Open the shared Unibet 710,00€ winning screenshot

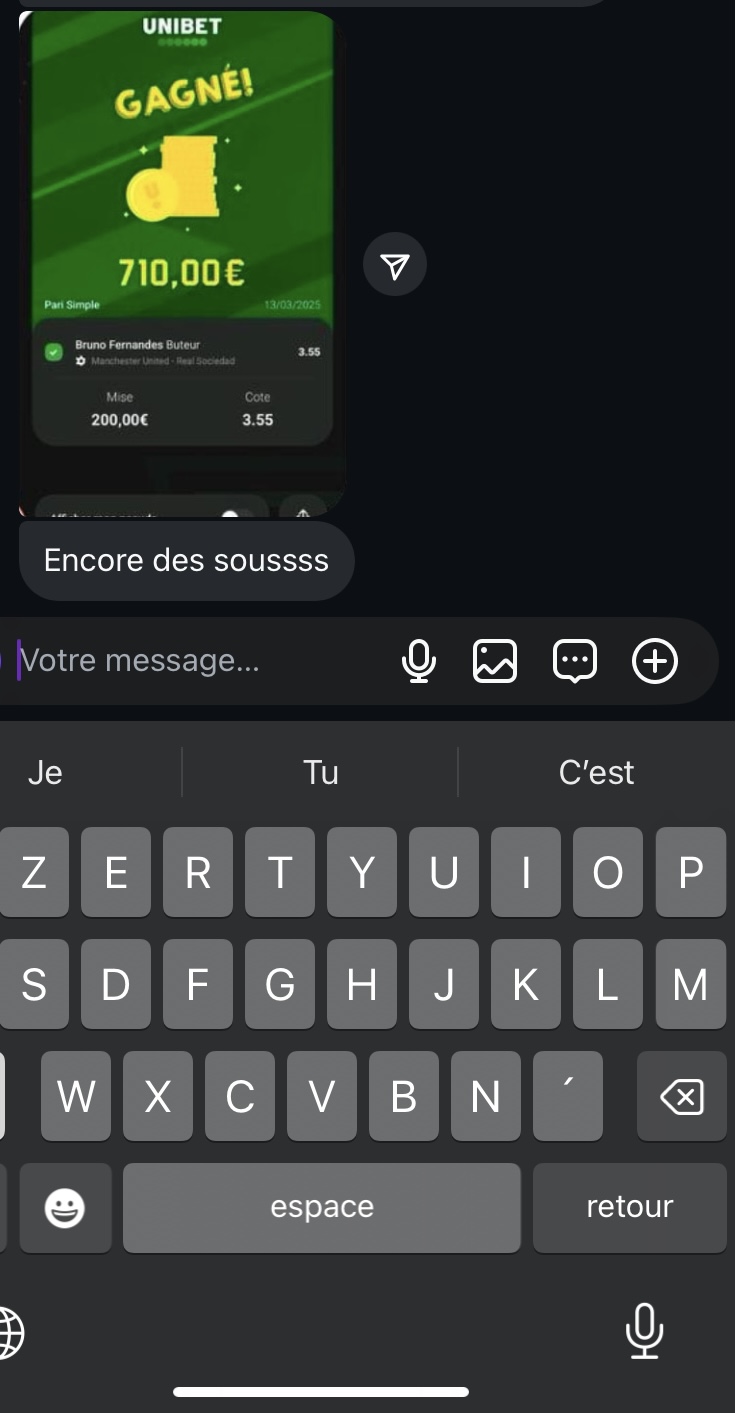(x=183, y=260)
